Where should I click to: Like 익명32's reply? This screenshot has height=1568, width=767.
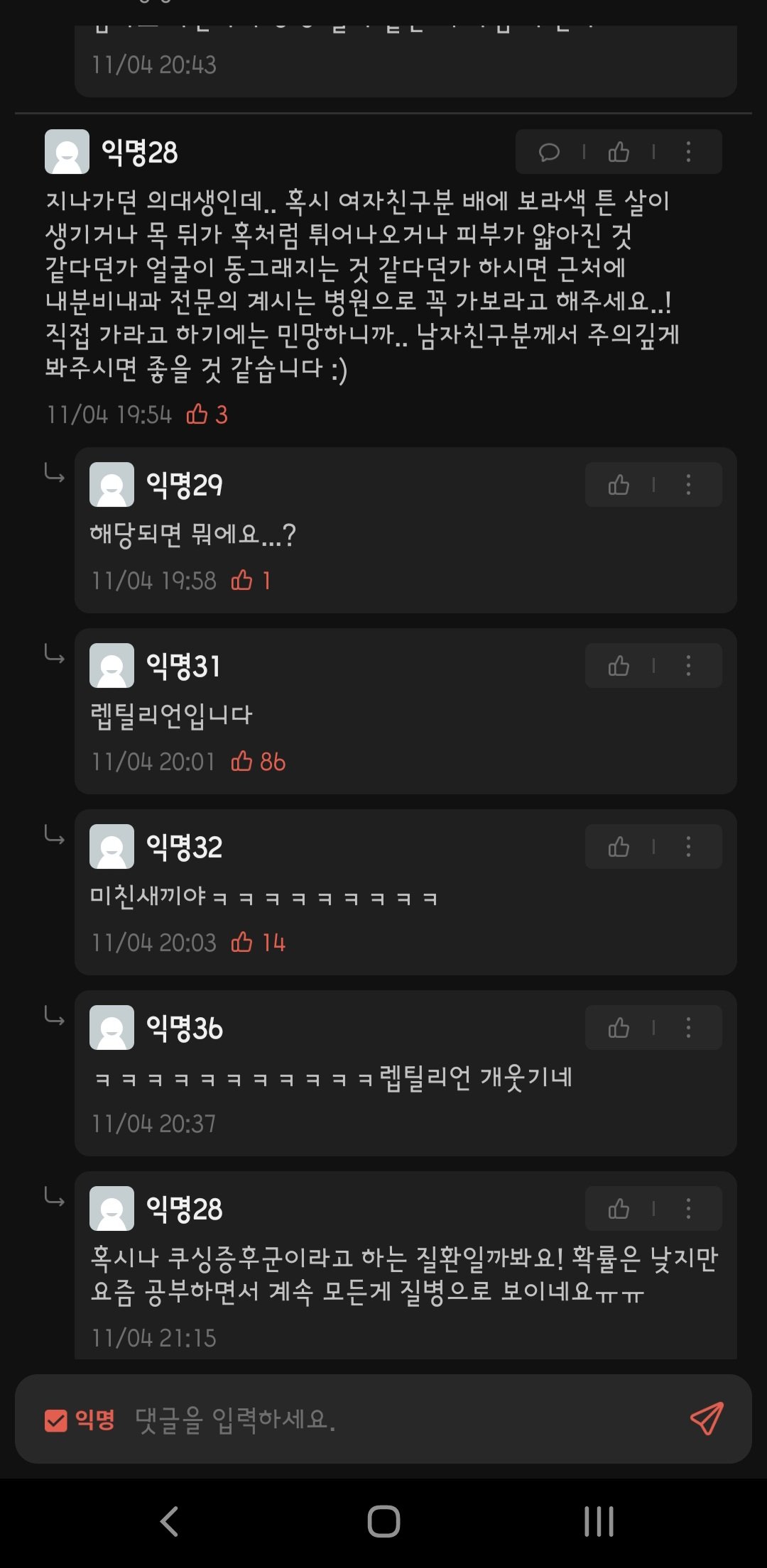(619, 847)
